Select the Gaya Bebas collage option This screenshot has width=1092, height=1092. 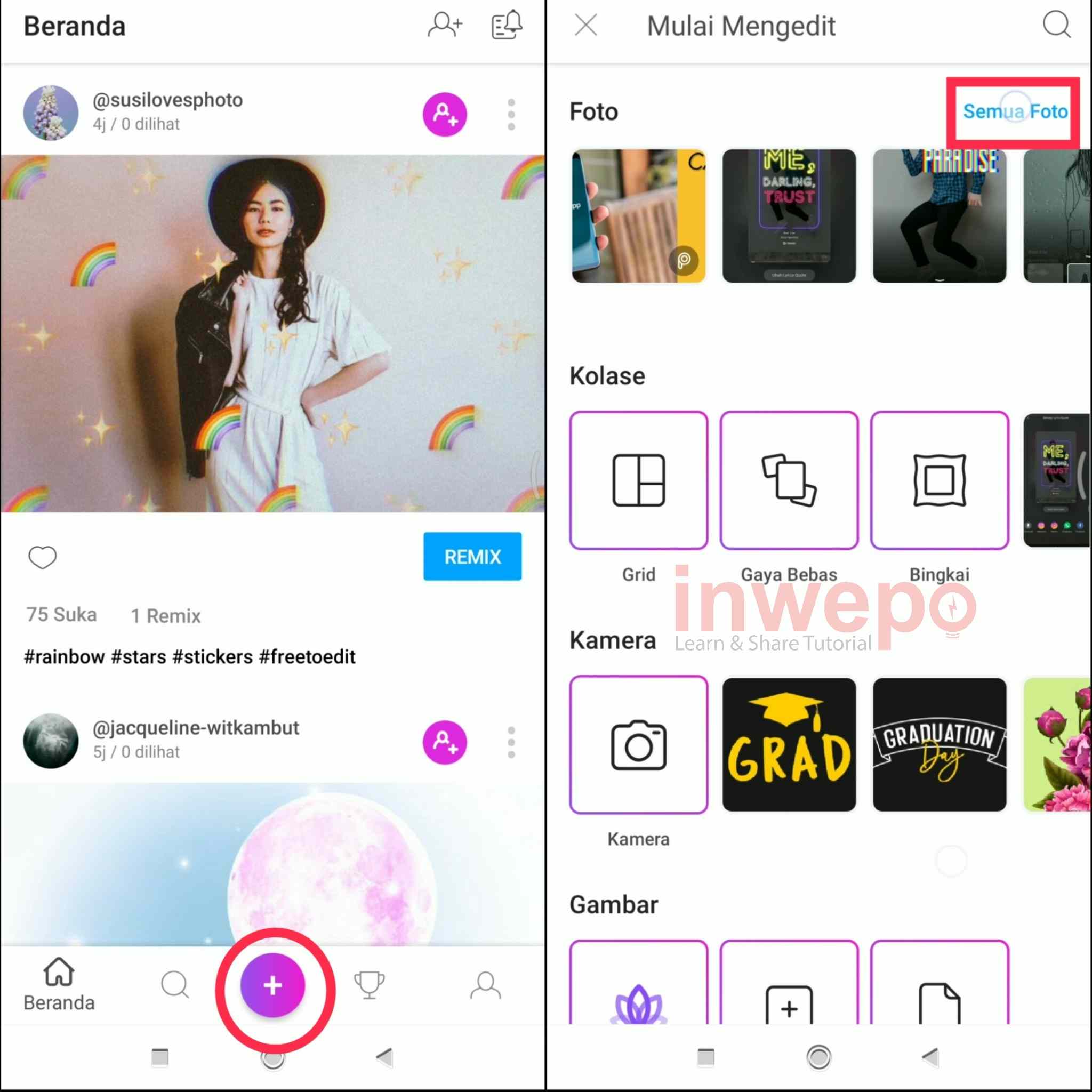click(789, 480)
